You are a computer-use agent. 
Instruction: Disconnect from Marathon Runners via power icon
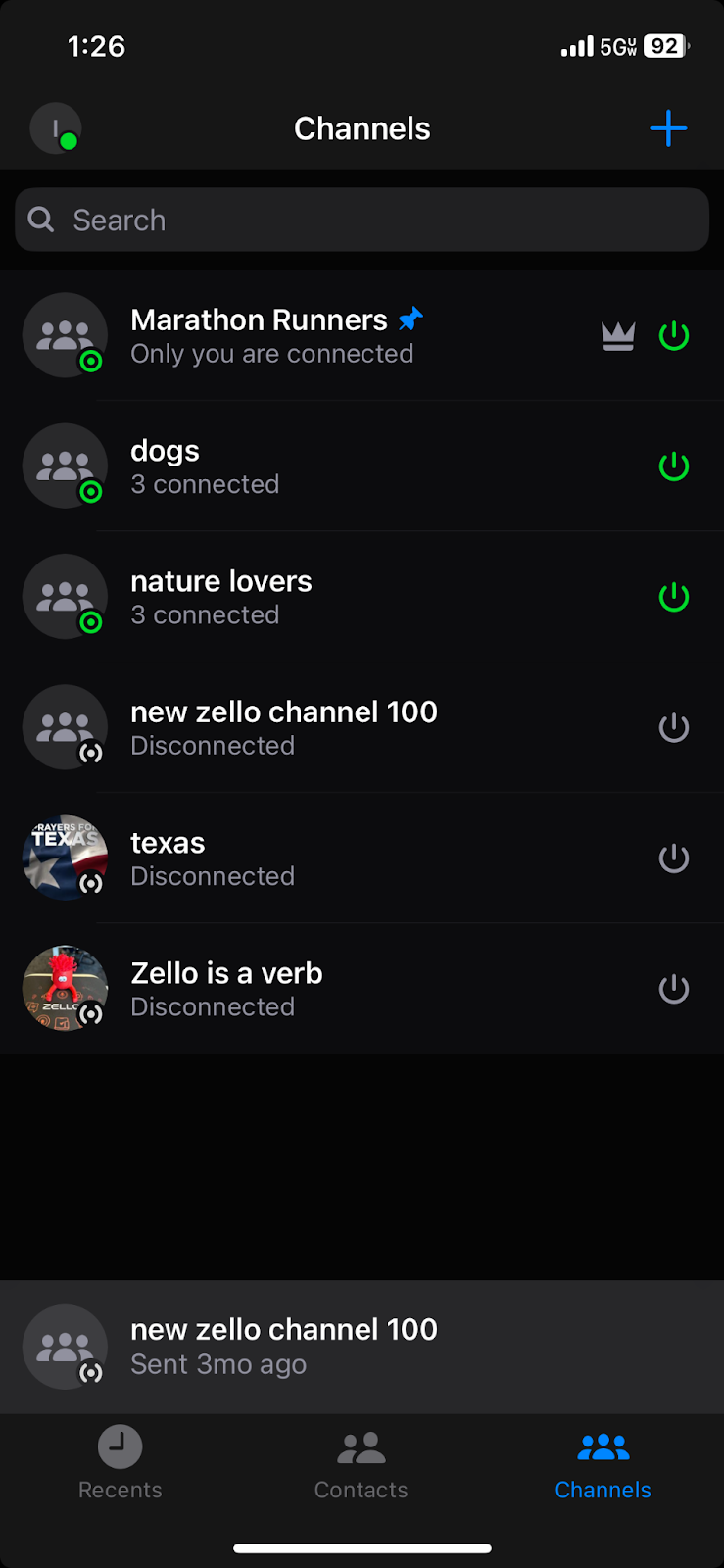(674, 336)
